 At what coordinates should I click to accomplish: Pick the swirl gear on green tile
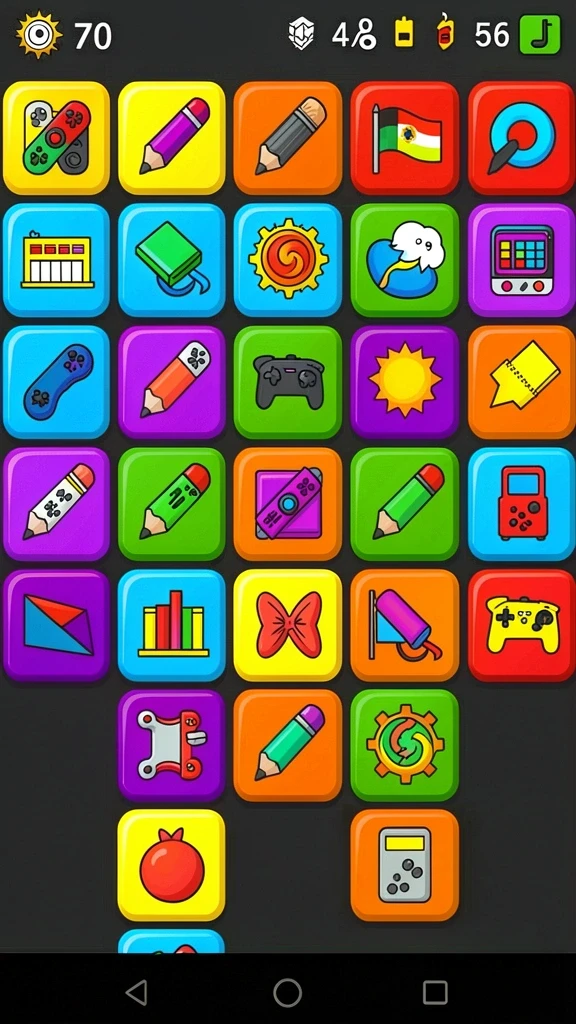click(x=405, y=745)
